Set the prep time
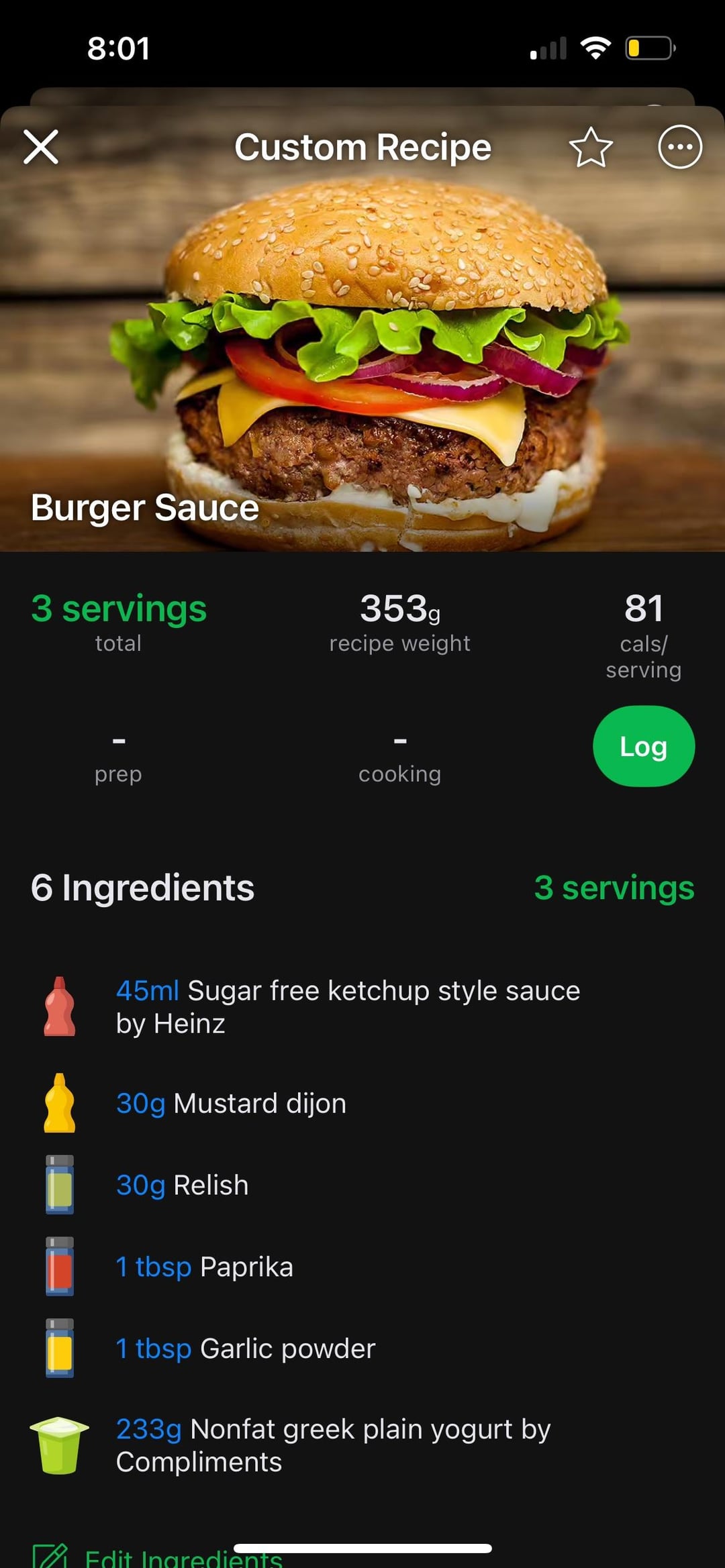This screenshot has width=725, height=1568. click(119, 758)
